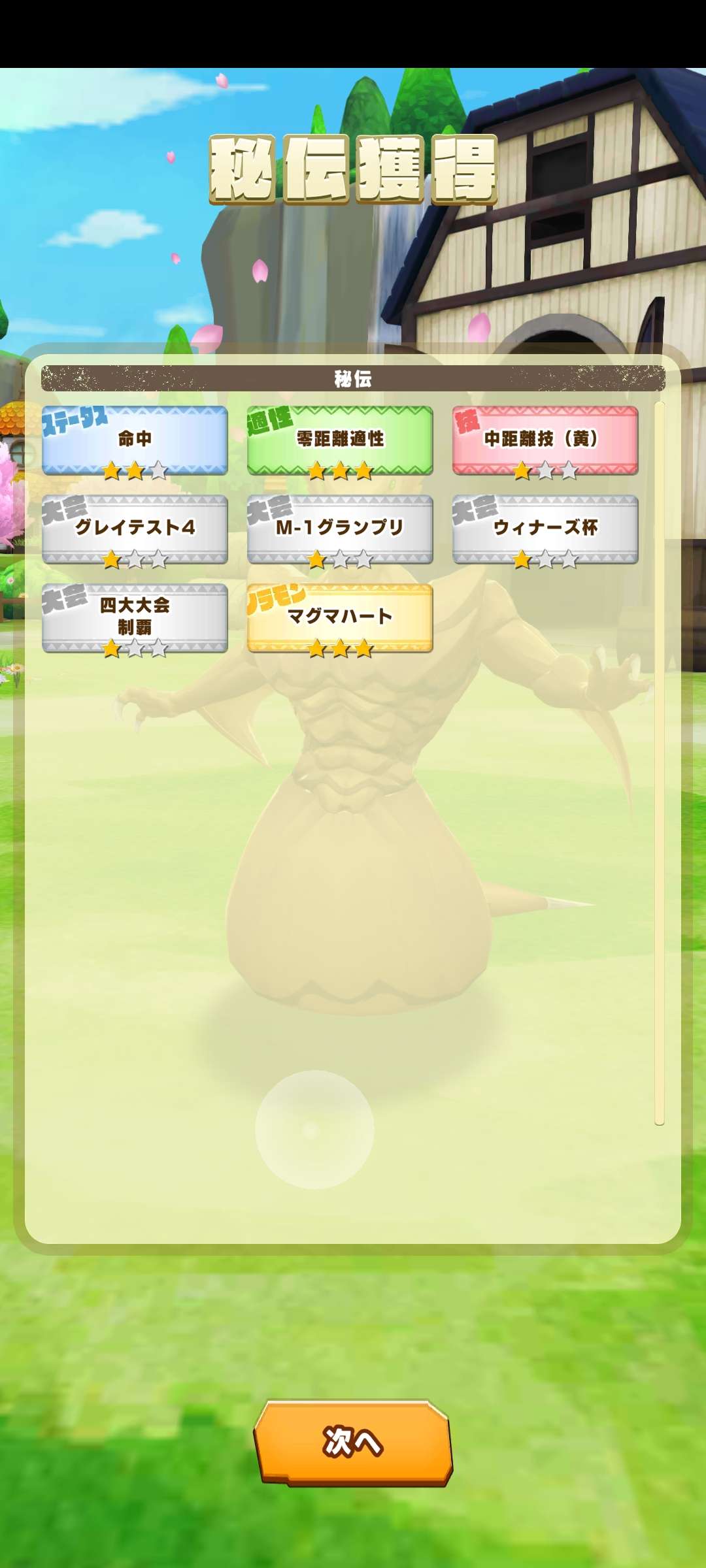The height and width of the screenshot is (1568, 706).
Task: Open the 命中 status secret card
Action: pyautogui.click(x=135, y=440)
